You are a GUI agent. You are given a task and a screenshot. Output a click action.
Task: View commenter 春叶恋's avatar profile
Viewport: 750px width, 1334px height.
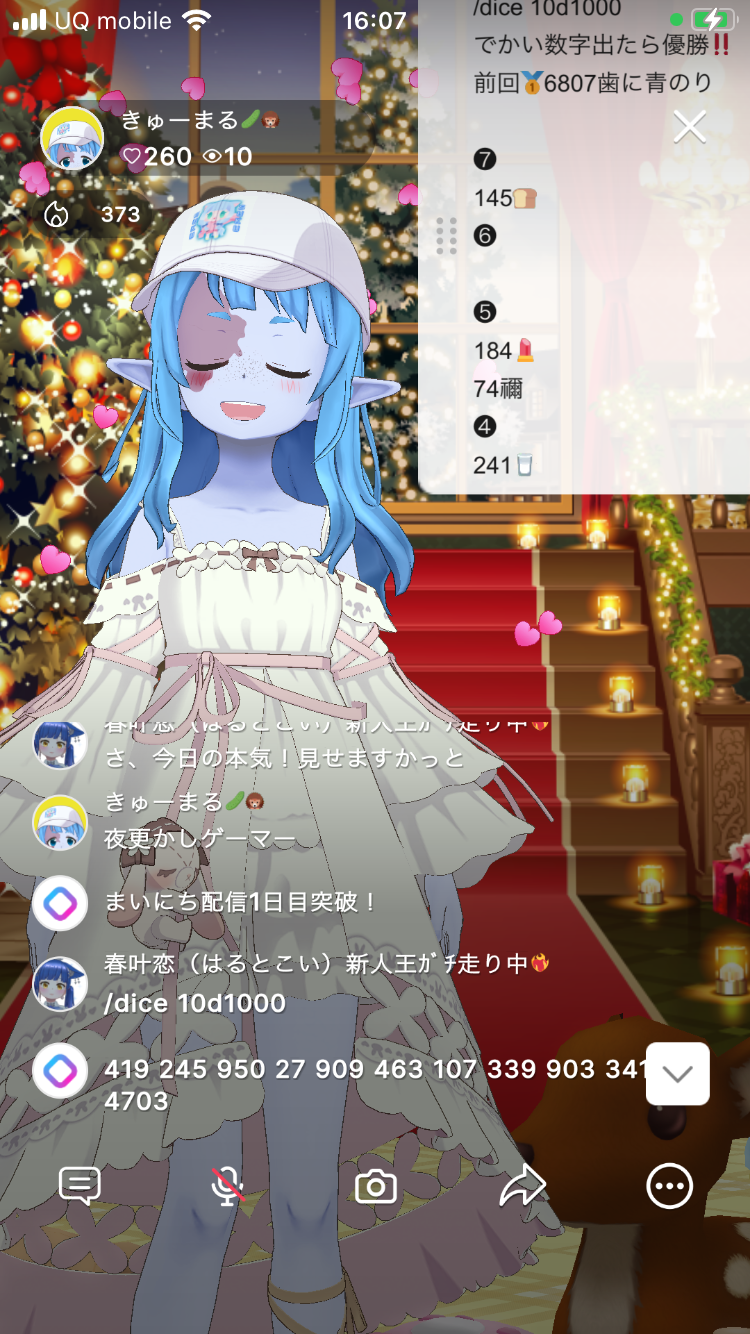pos(60,984)
